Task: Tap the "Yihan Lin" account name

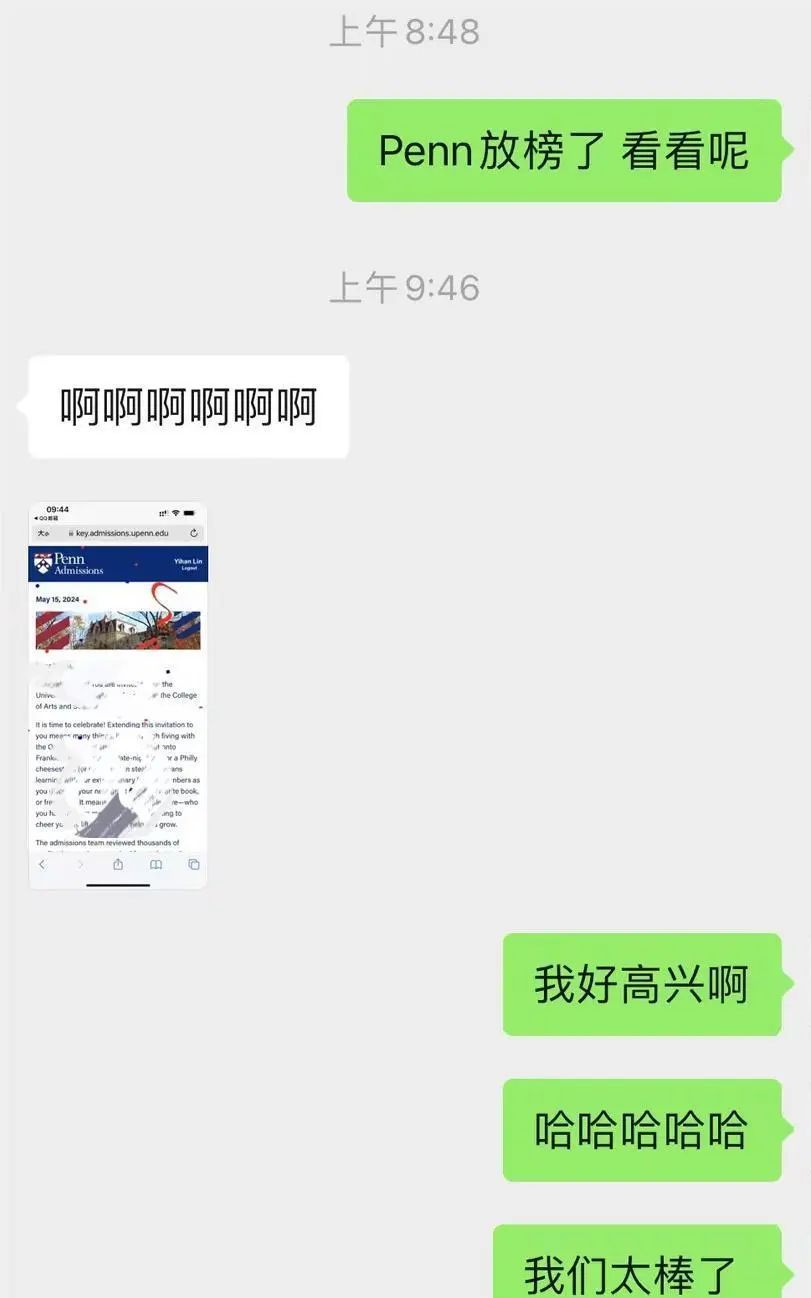Action: click(186, 560)
